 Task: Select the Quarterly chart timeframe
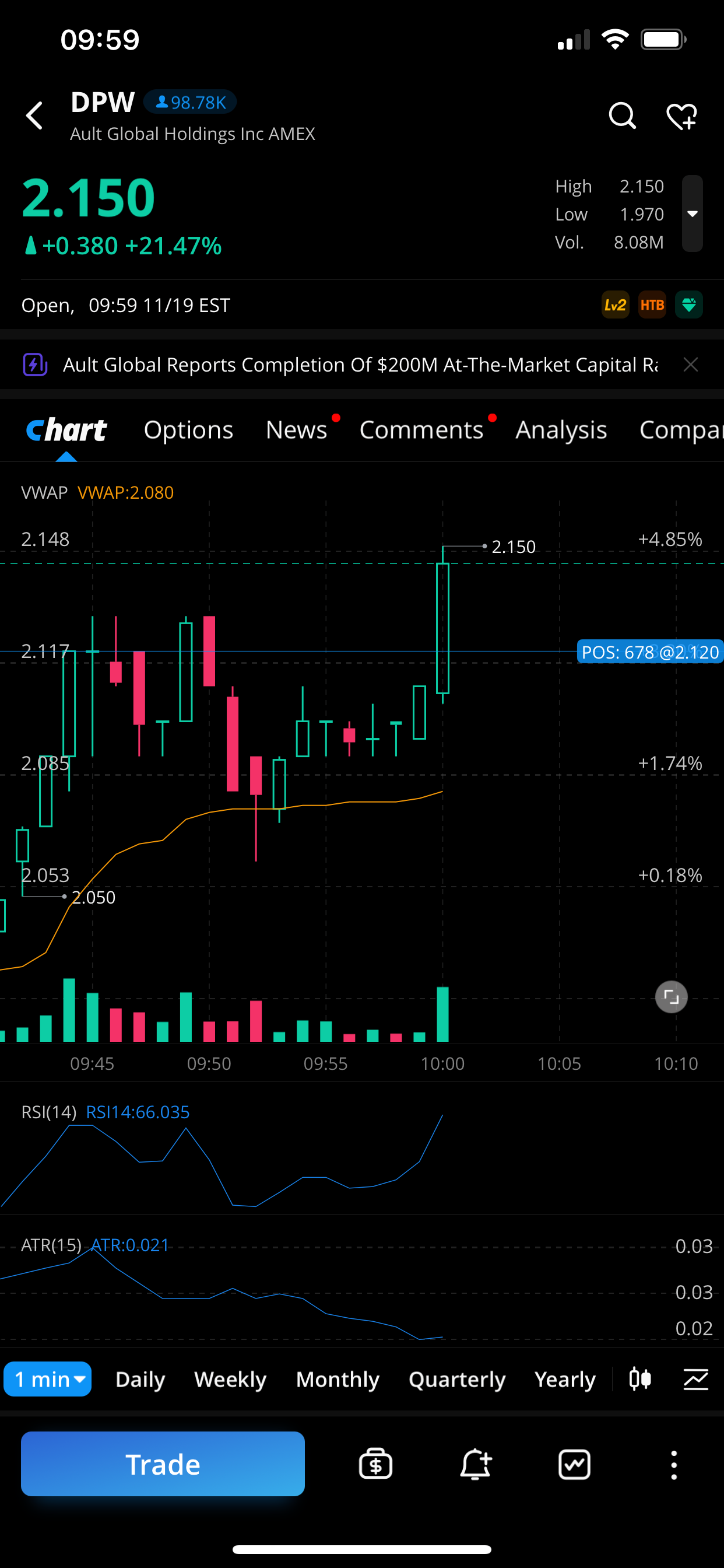tap(457, 1378)
